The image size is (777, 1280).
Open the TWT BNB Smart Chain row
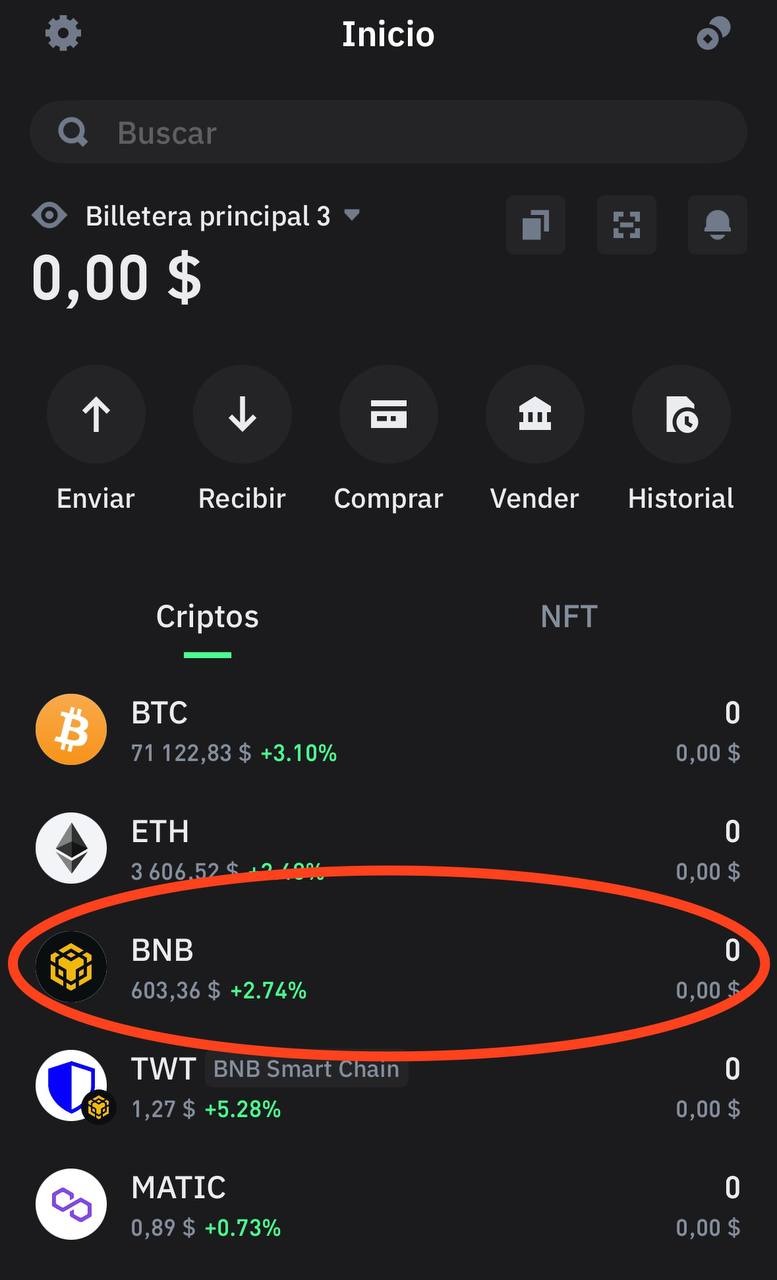coord(388,1087)
